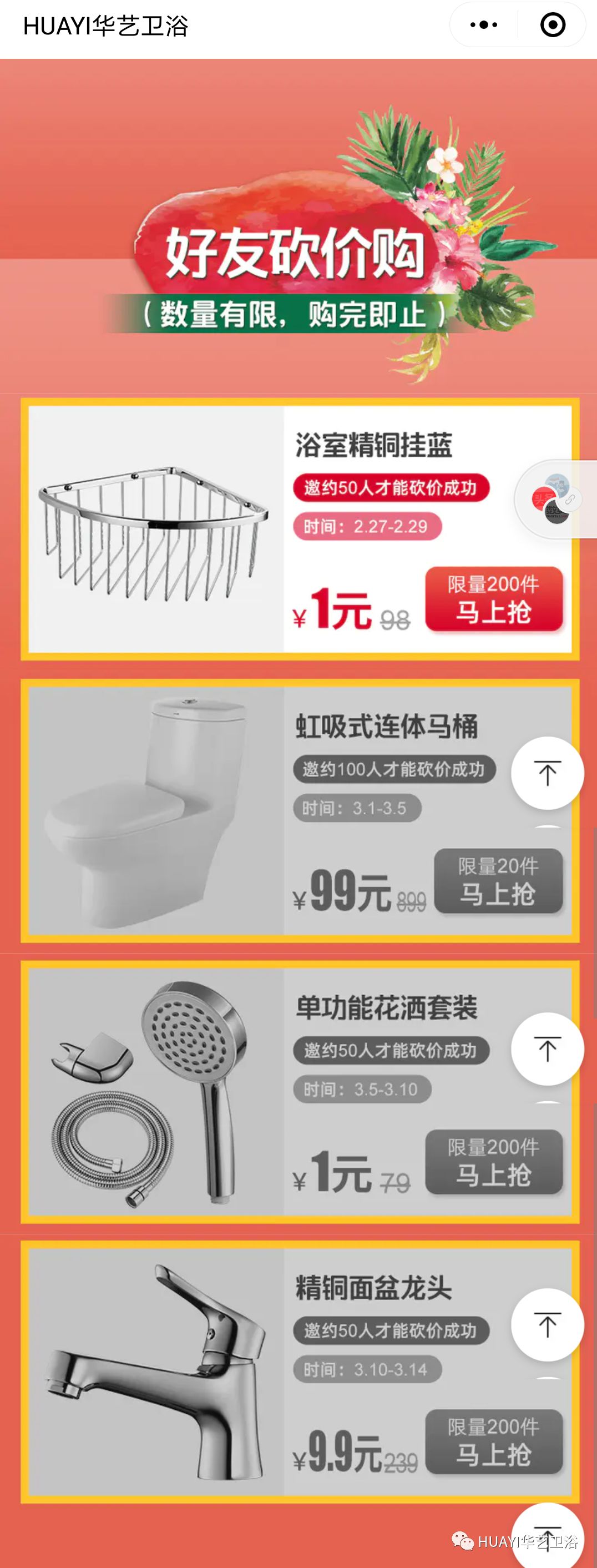The image size is (597, 1568).
Task: Close the HUAYI华艺卫浴 mini program
Action: (x=553, y=25)
